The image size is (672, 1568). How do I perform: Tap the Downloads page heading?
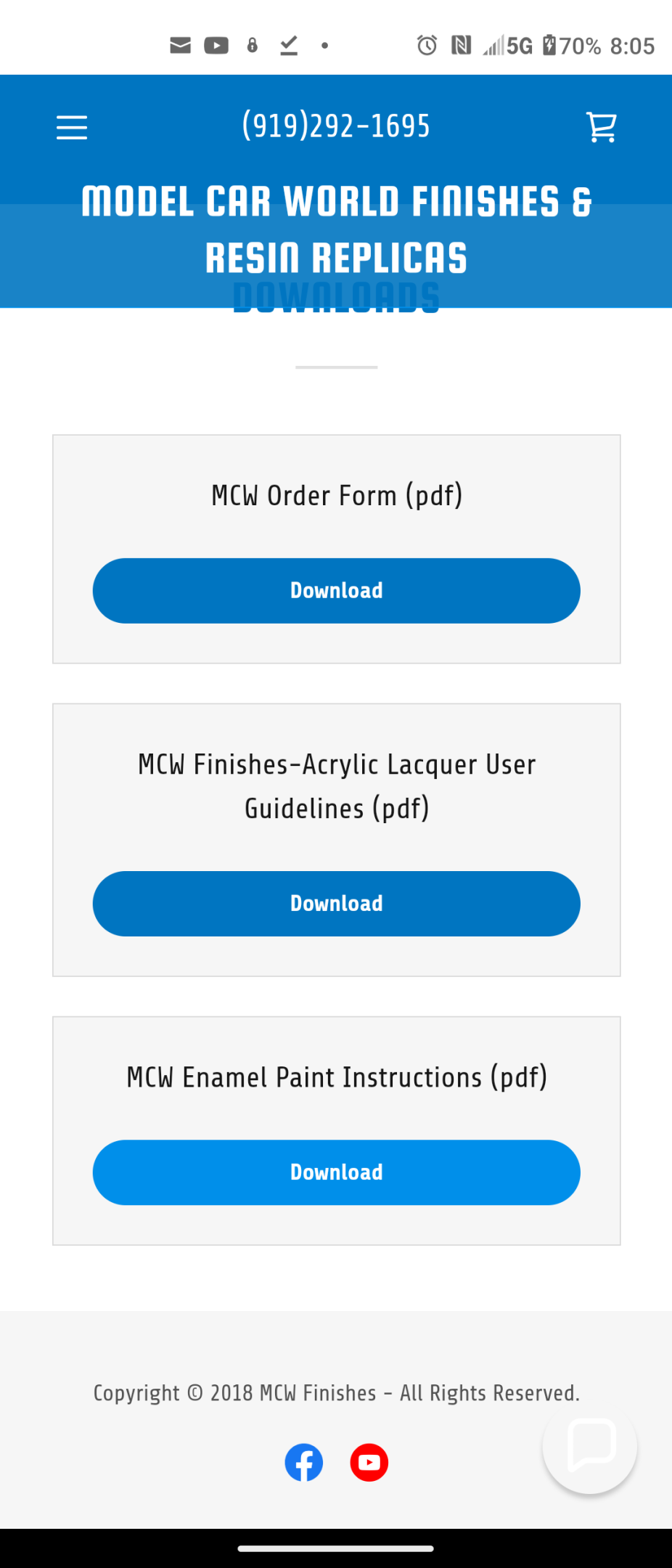click(x=336, y=297)
